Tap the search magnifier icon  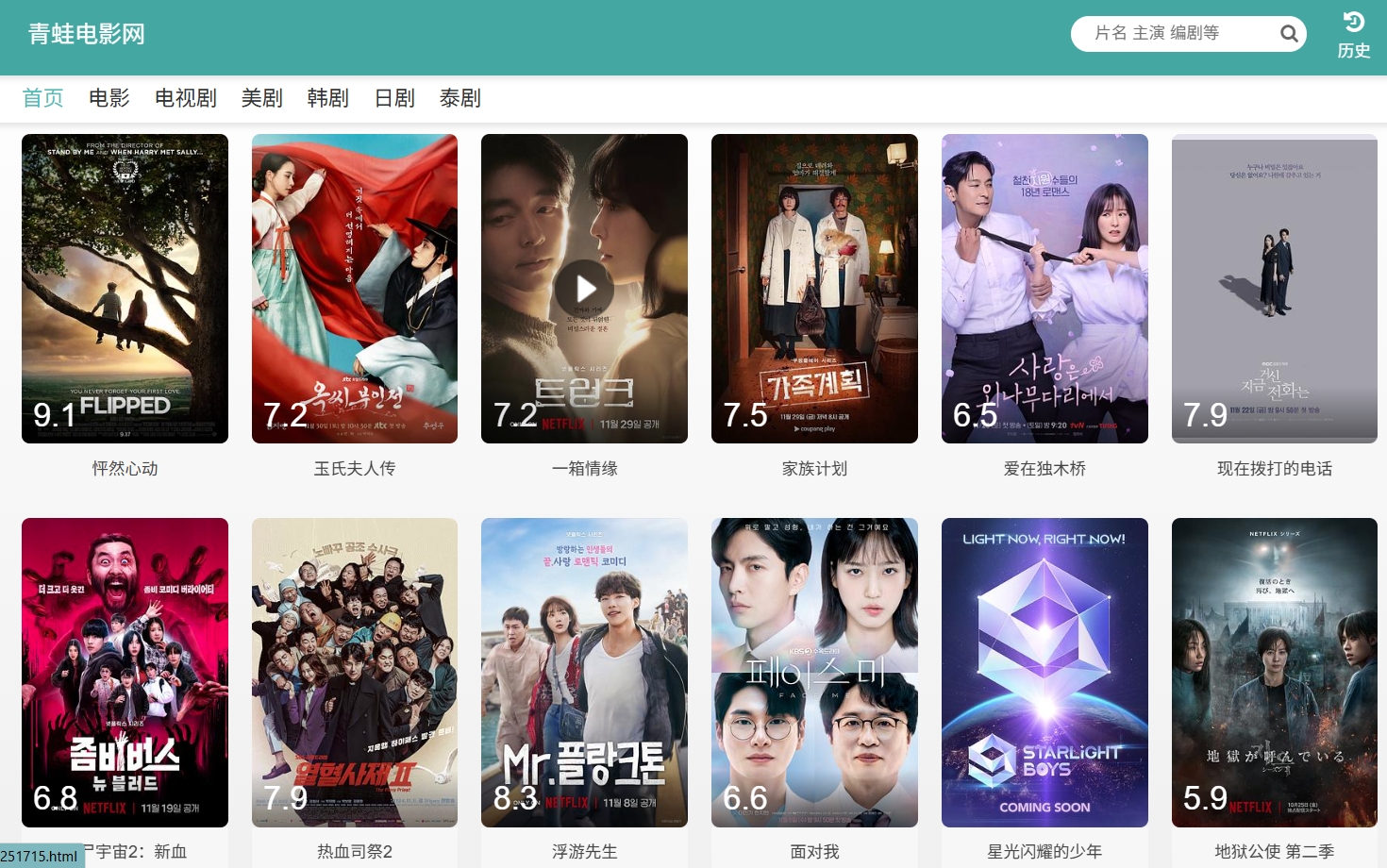tap(1289, 35)
